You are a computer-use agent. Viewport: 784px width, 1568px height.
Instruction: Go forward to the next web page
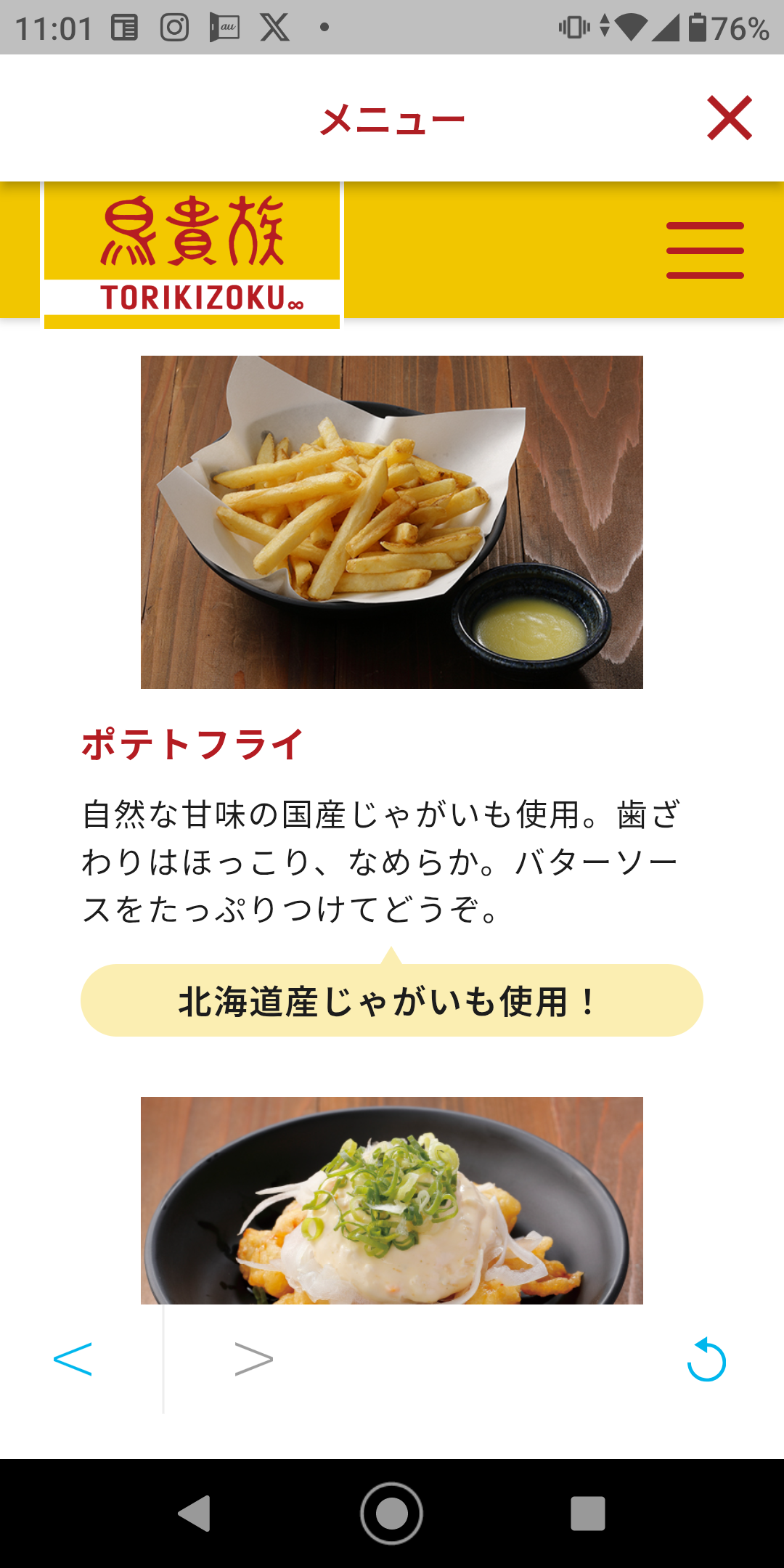253,1359
